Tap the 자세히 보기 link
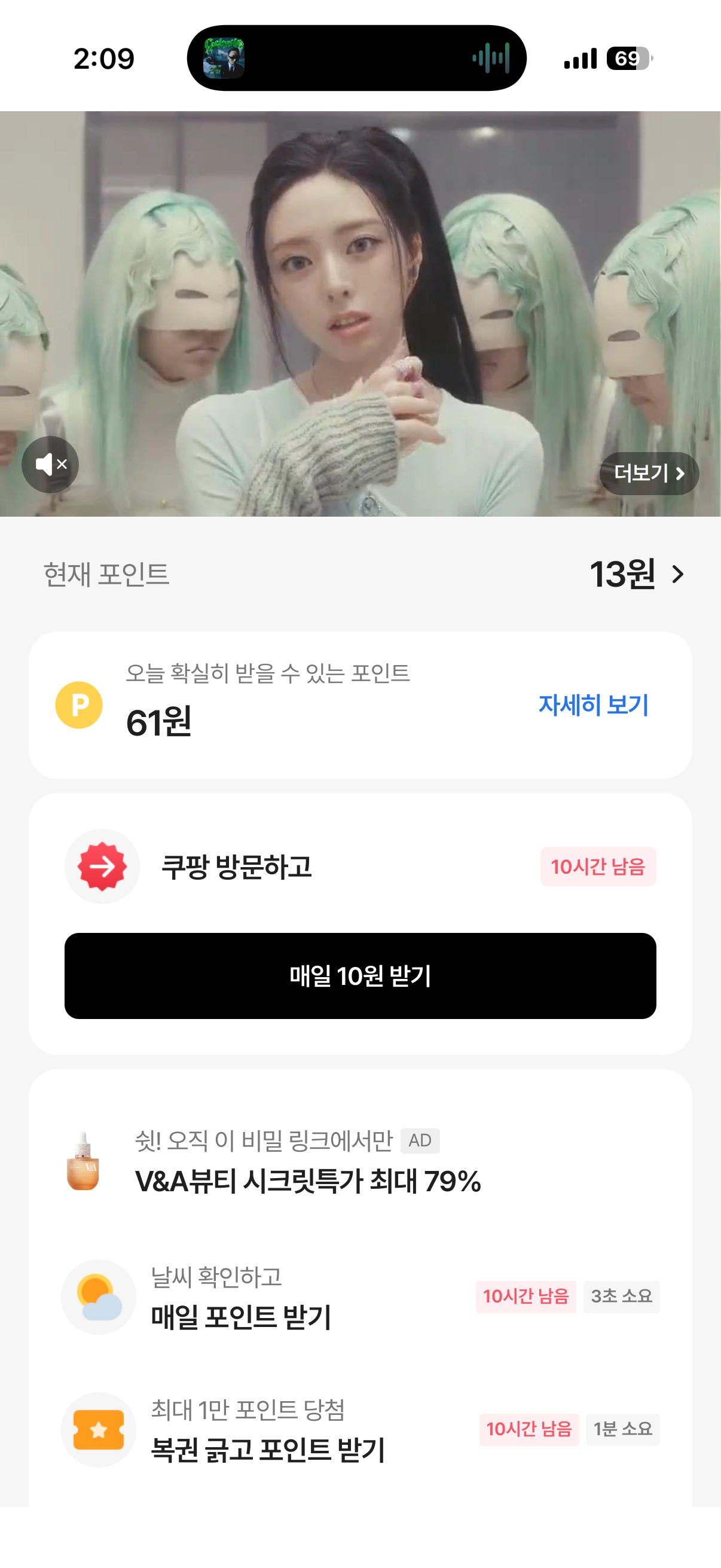Viewport: 721px width, 1568px height. click(593, 705)
